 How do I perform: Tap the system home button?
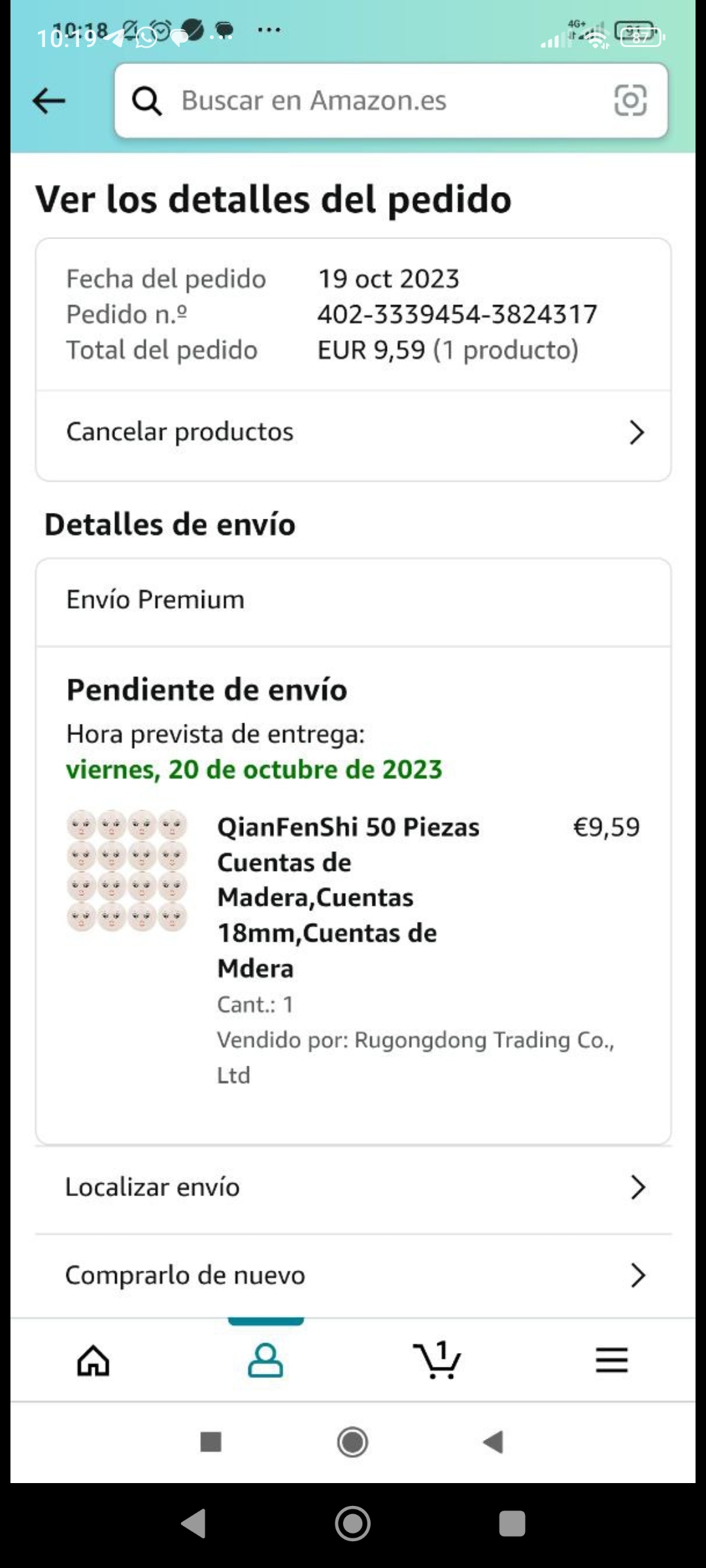[x=353, y=1524]
